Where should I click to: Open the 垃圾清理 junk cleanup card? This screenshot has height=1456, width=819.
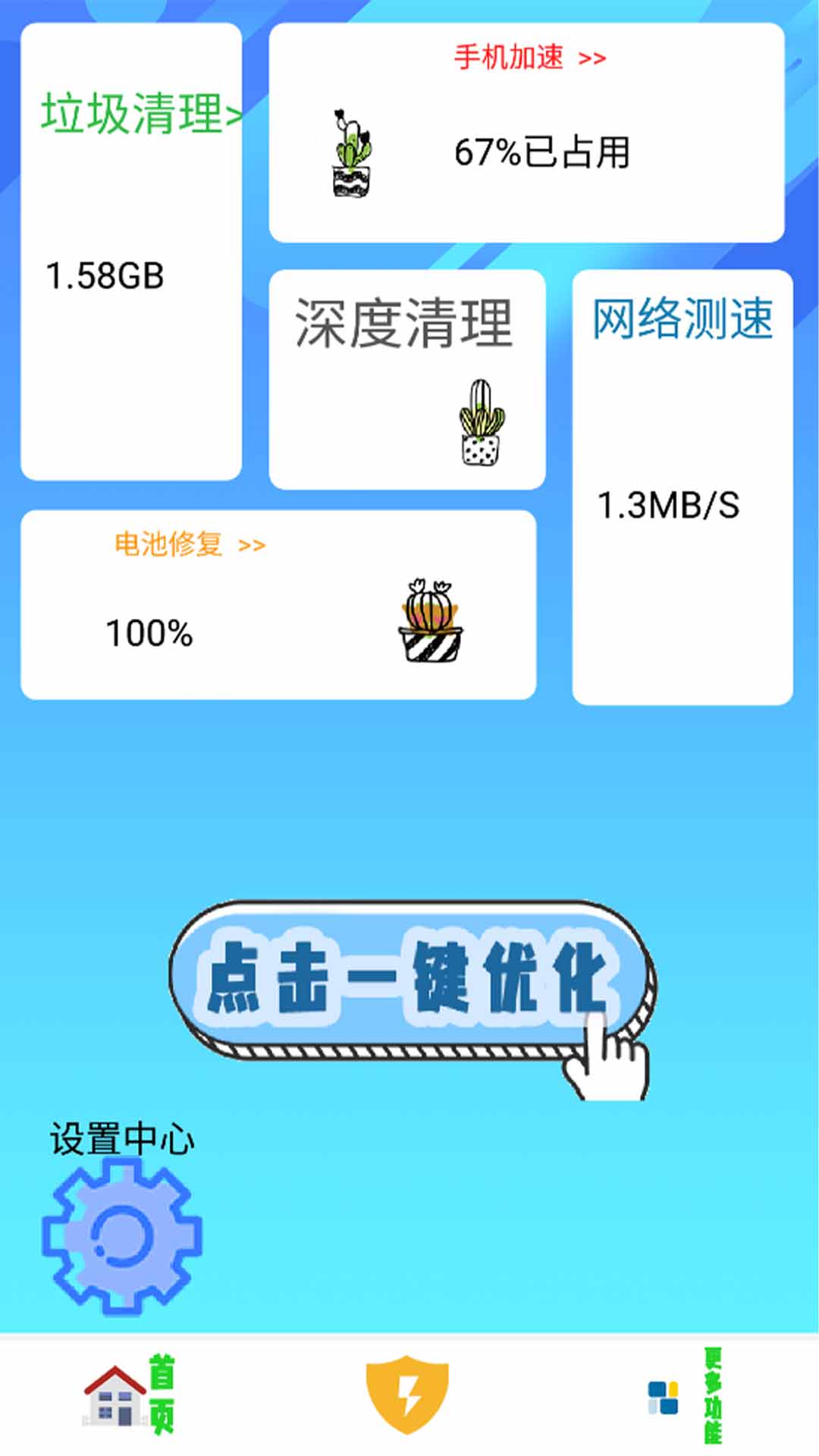click(131, 251)
